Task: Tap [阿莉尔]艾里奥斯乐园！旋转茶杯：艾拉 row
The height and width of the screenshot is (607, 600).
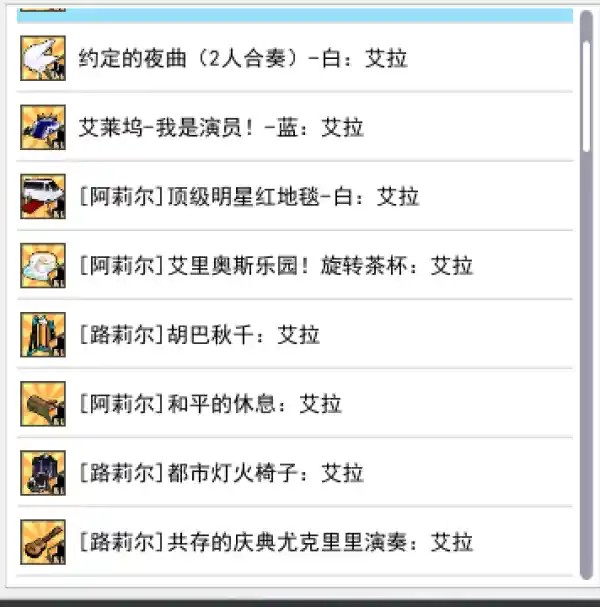Action: [276, 265]
